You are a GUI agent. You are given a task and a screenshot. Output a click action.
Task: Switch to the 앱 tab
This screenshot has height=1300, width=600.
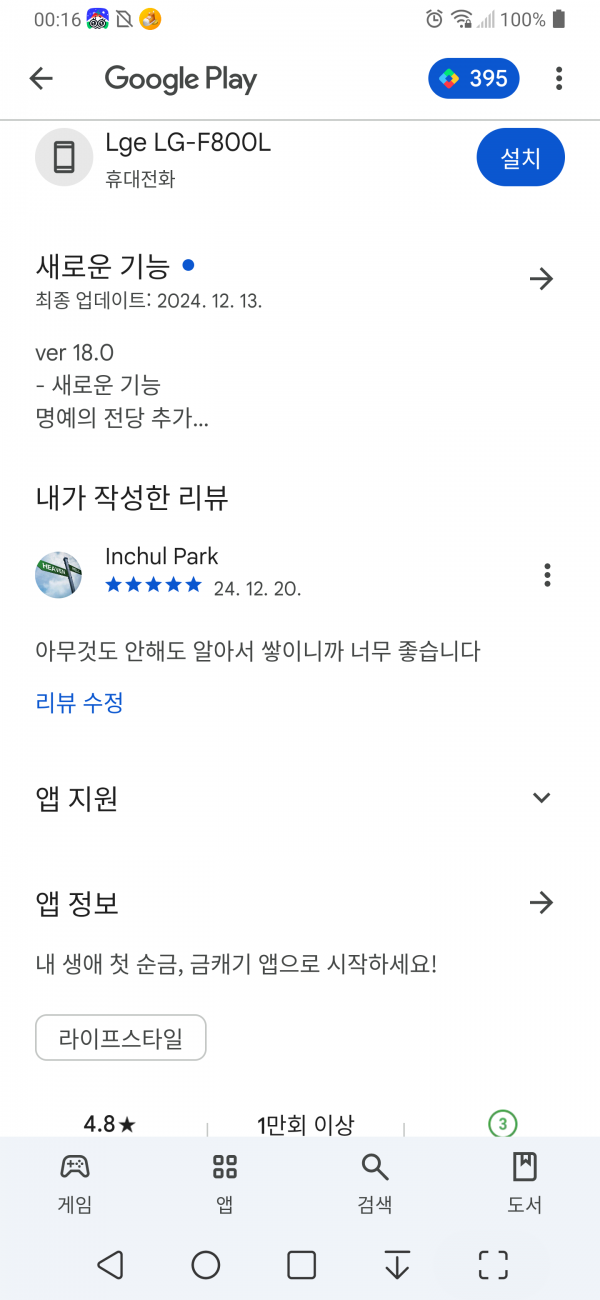tap(225, 1184)
